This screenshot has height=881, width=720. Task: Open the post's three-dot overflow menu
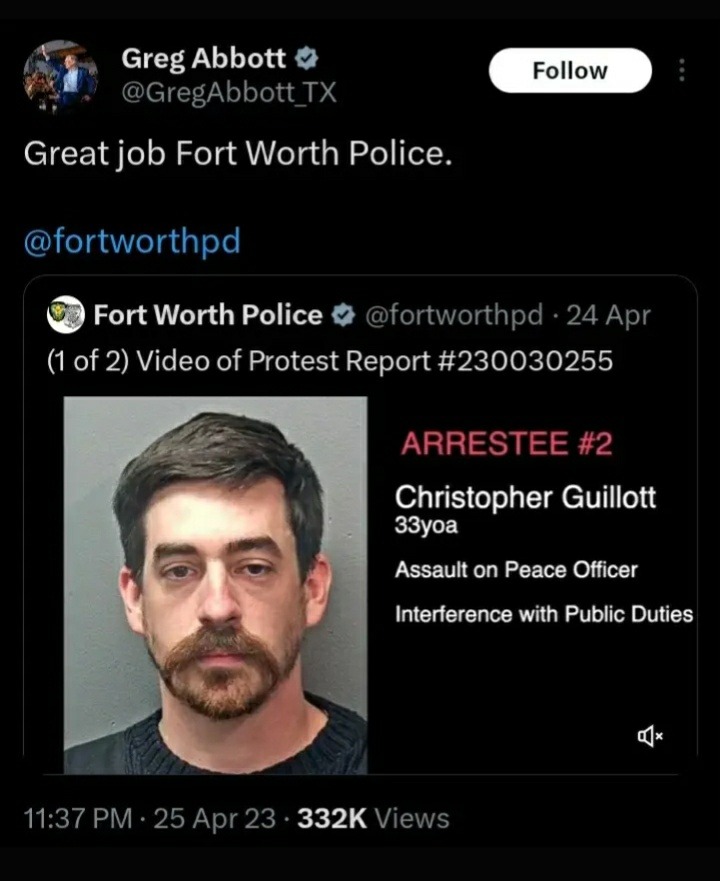tap(682, 71)
